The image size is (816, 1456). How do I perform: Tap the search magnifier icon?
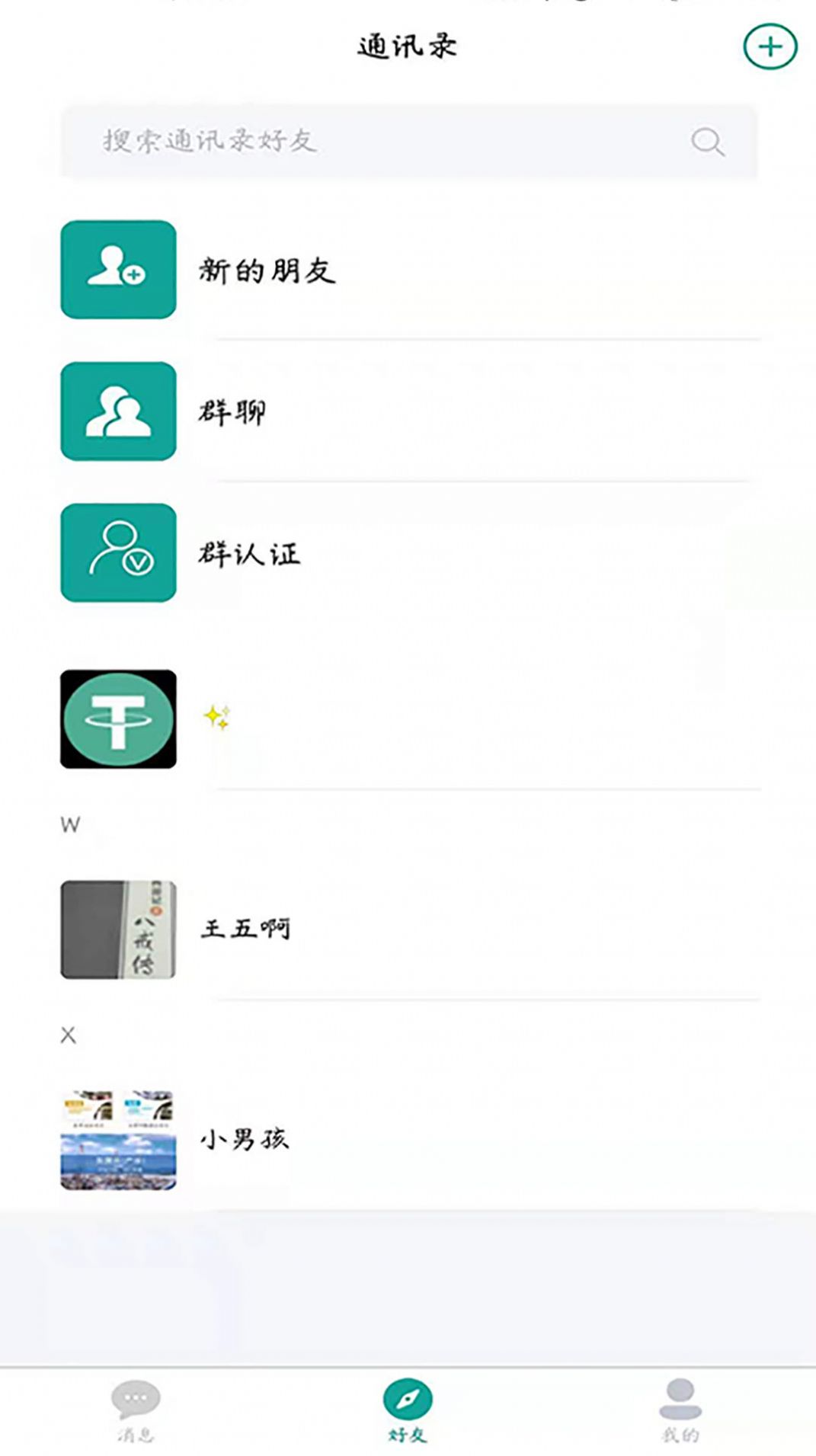[707, 142]
